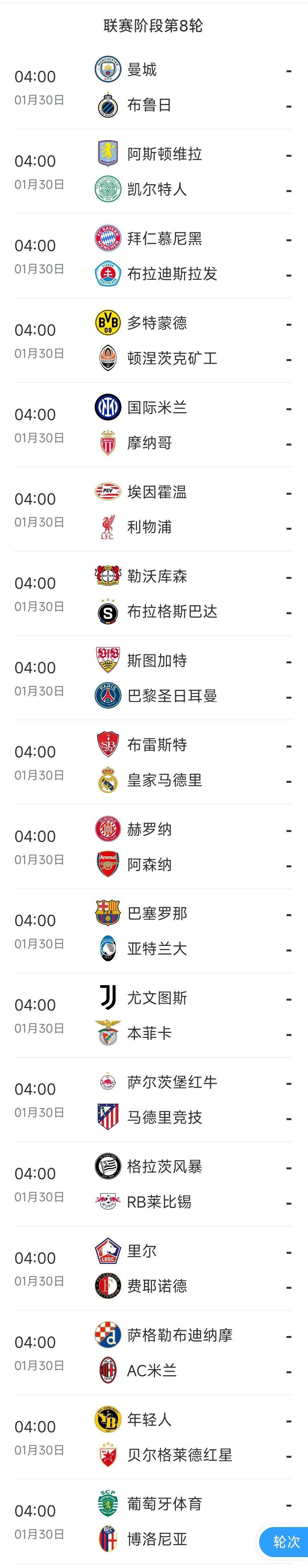The width and height of the screenshot is (308, 1568).
Task: View the 阿斯顿维拉 vs 凯尔特人 match
Action: point(154,172)
